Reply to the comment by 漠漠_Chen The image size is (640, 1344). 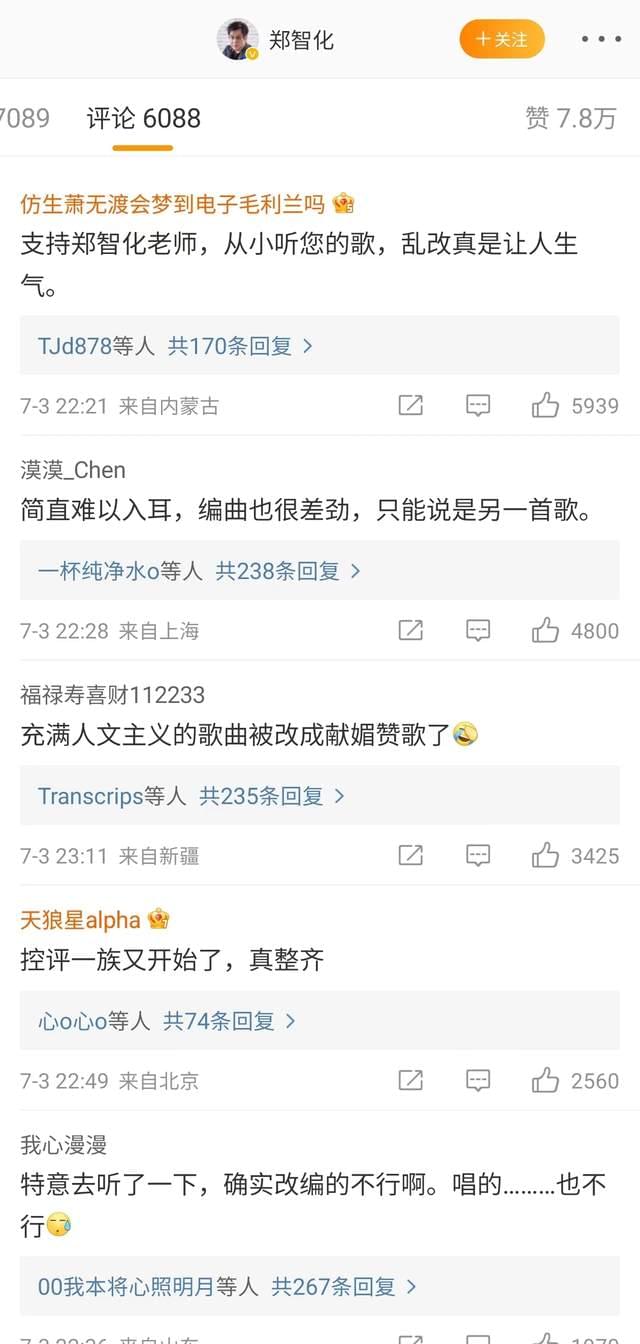[478, 630]
